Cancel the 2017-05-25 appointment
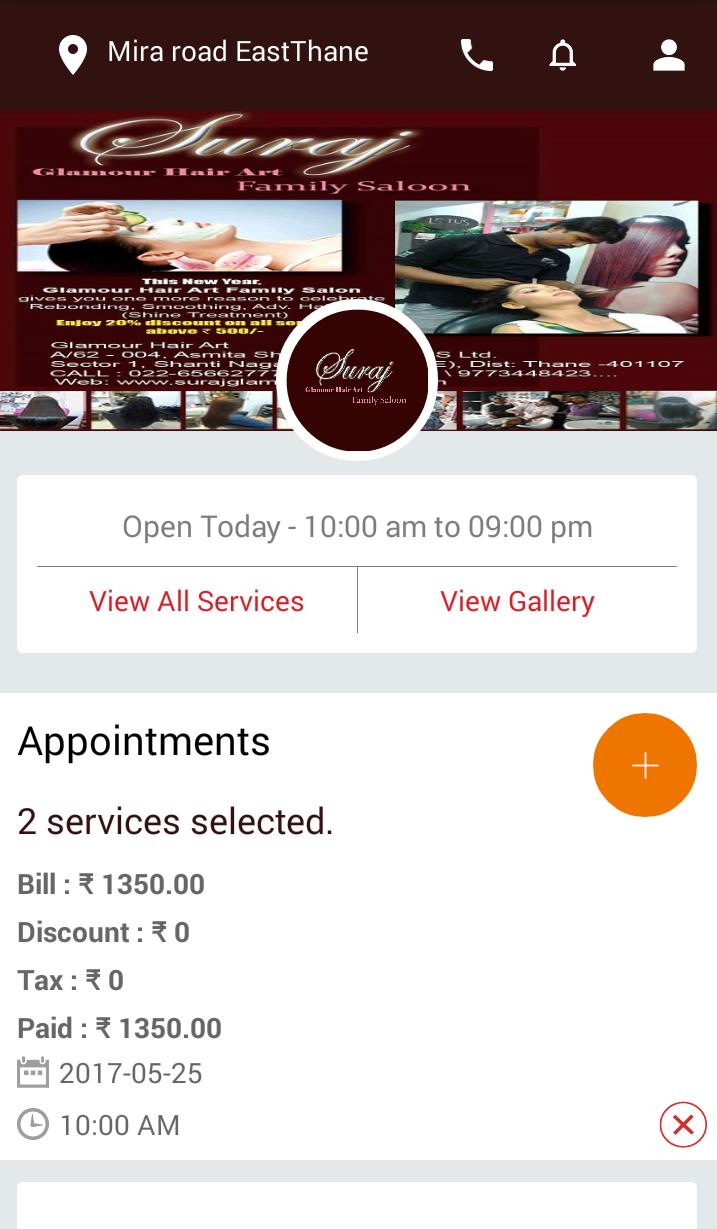This screenshot has width=717, height=1229. 683,1125
